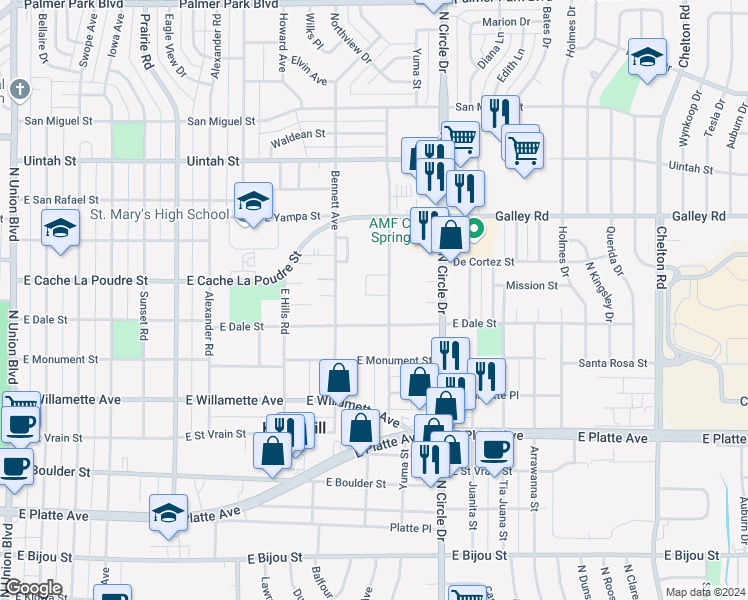Open the school marker beside N Union Blvd

(60, 229)
